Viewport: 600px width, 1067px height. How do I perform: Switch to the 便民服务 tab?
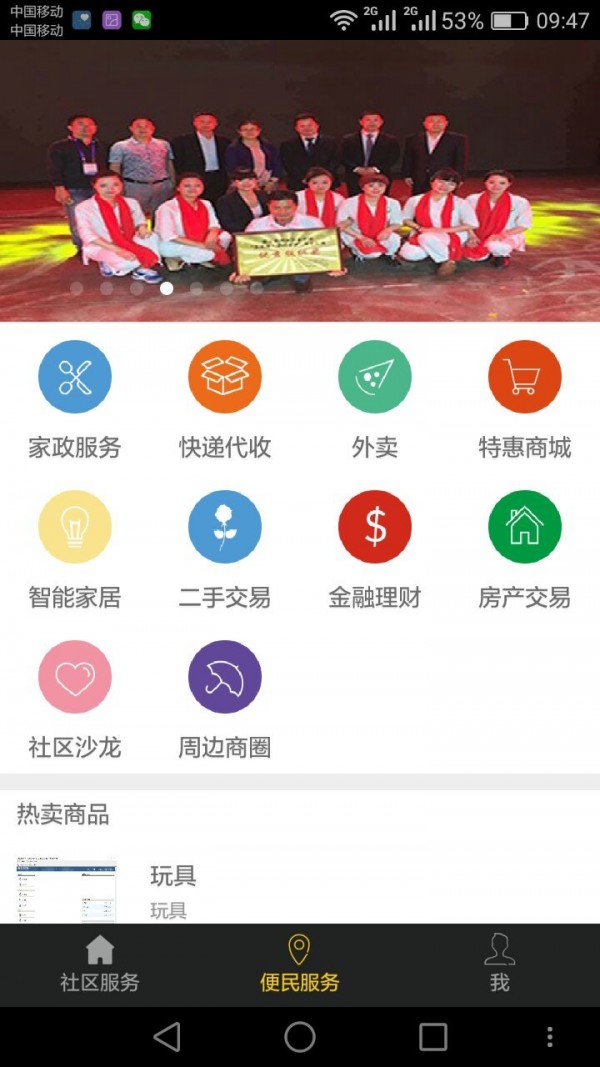[x=299, y=965]
